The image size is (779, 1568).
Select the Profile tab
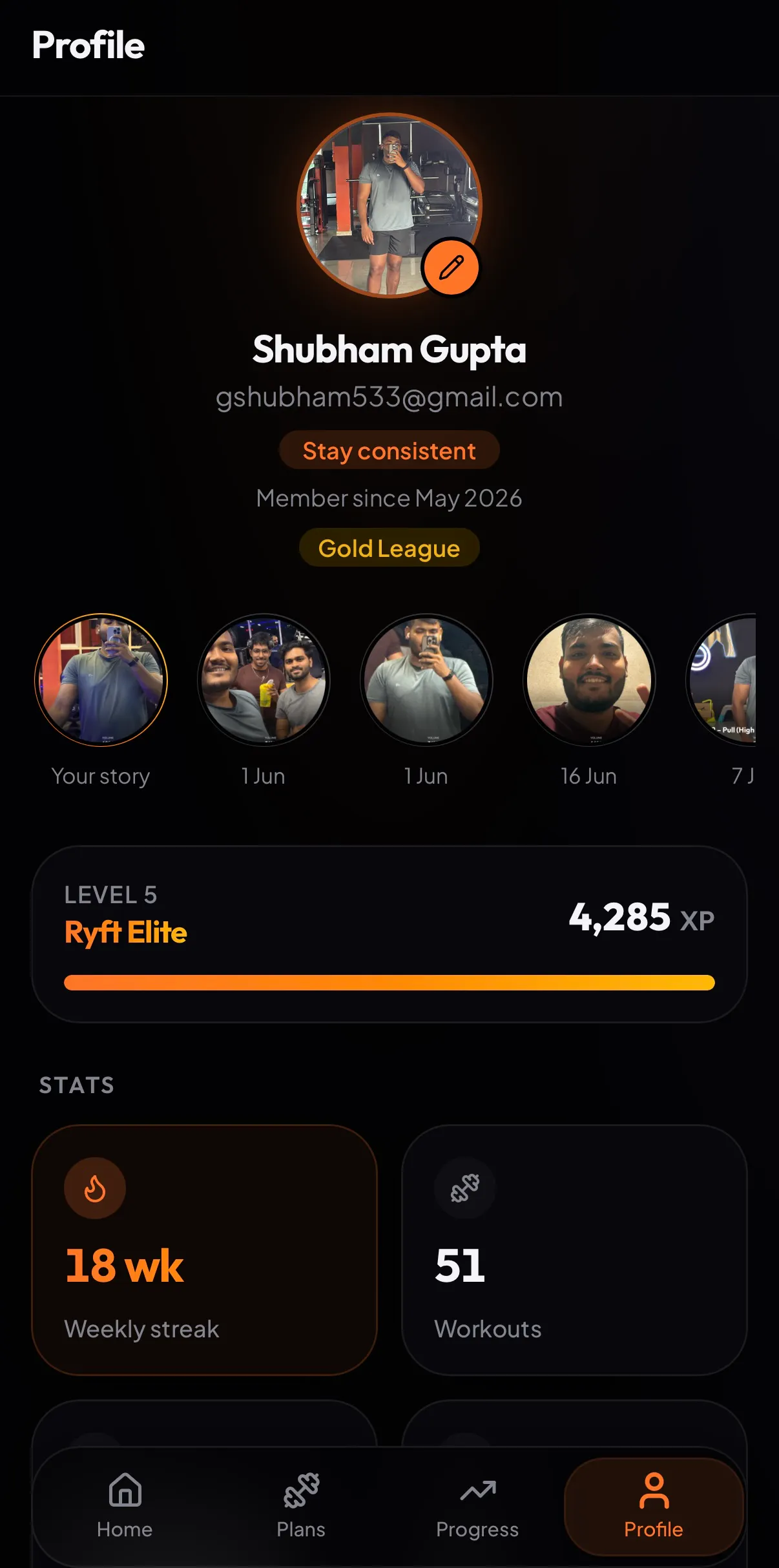tap(654, 1507)
